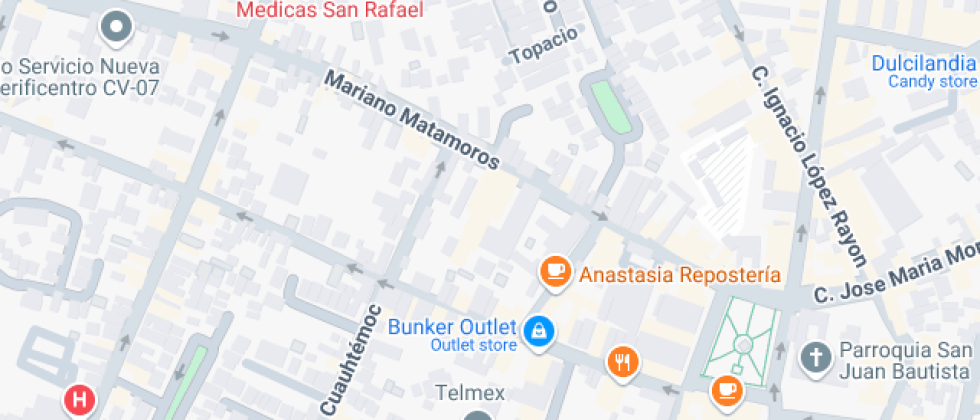Open the red hospital H marker
980x420 pixels.
pyautogui.click(x=80, y=402)
